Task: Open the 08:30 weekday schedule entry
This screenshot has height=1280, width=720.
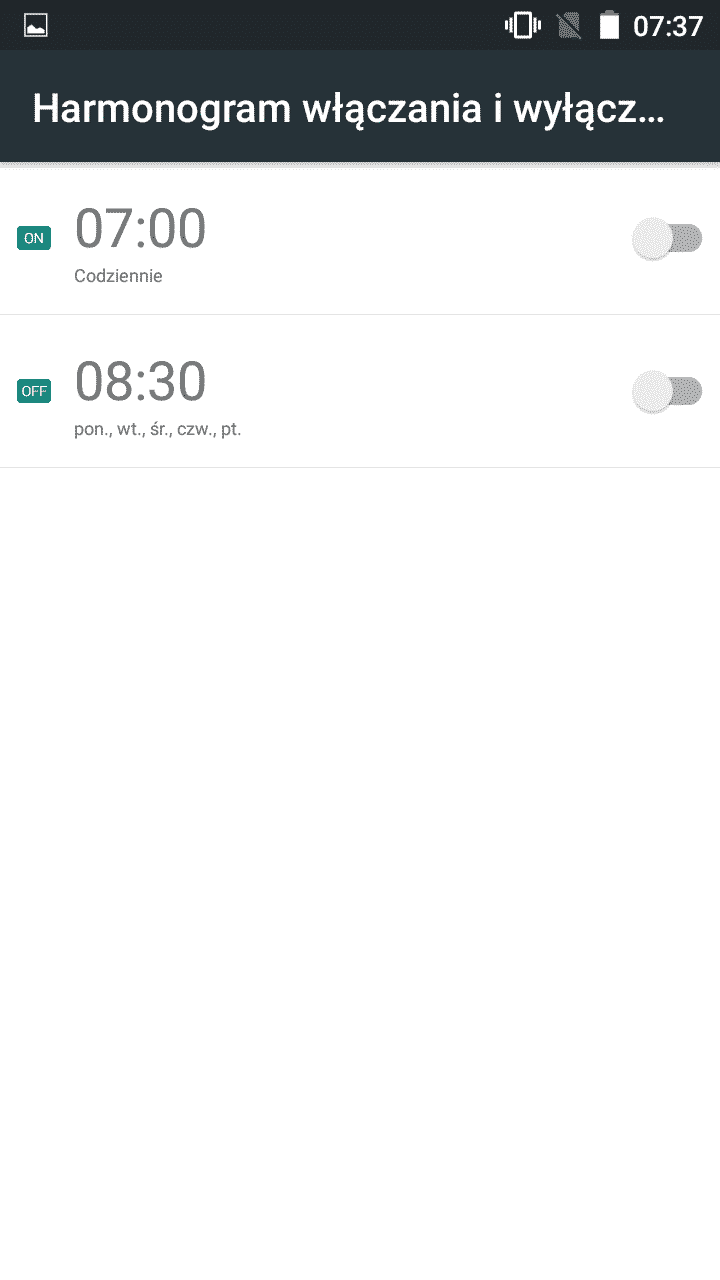Action: tap(300, 394)
